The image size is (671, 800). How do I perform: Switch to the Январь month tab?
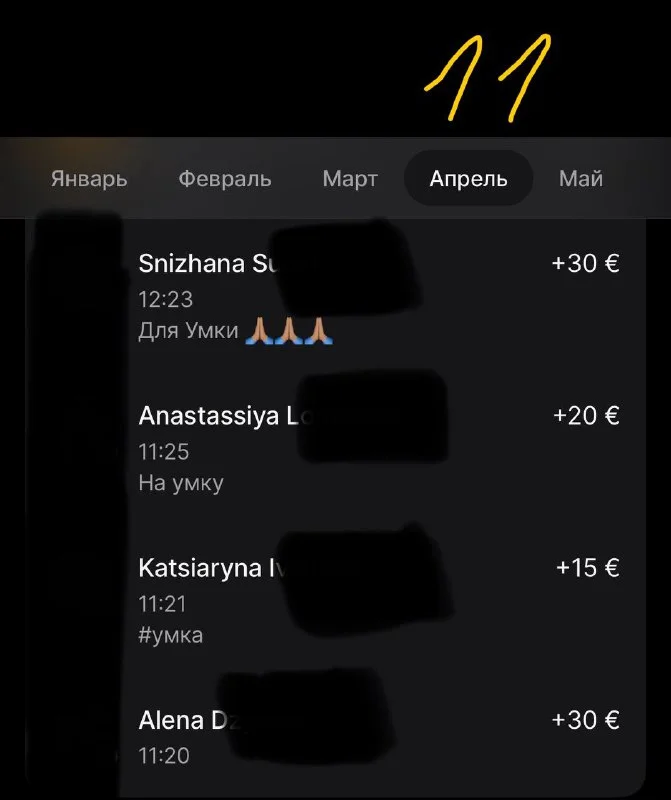(89, 179)
